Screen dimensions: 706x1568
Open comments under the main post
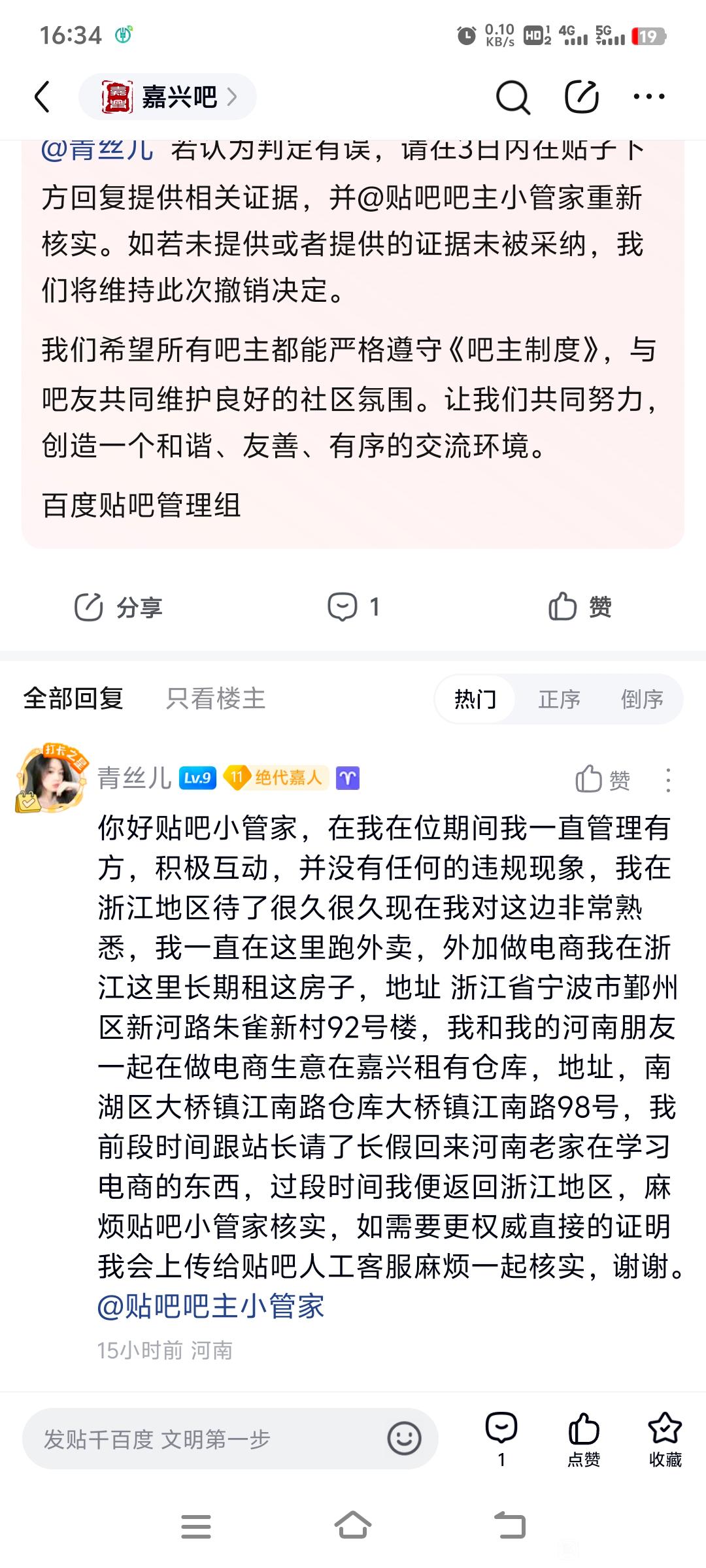click(x=354, y=607)
